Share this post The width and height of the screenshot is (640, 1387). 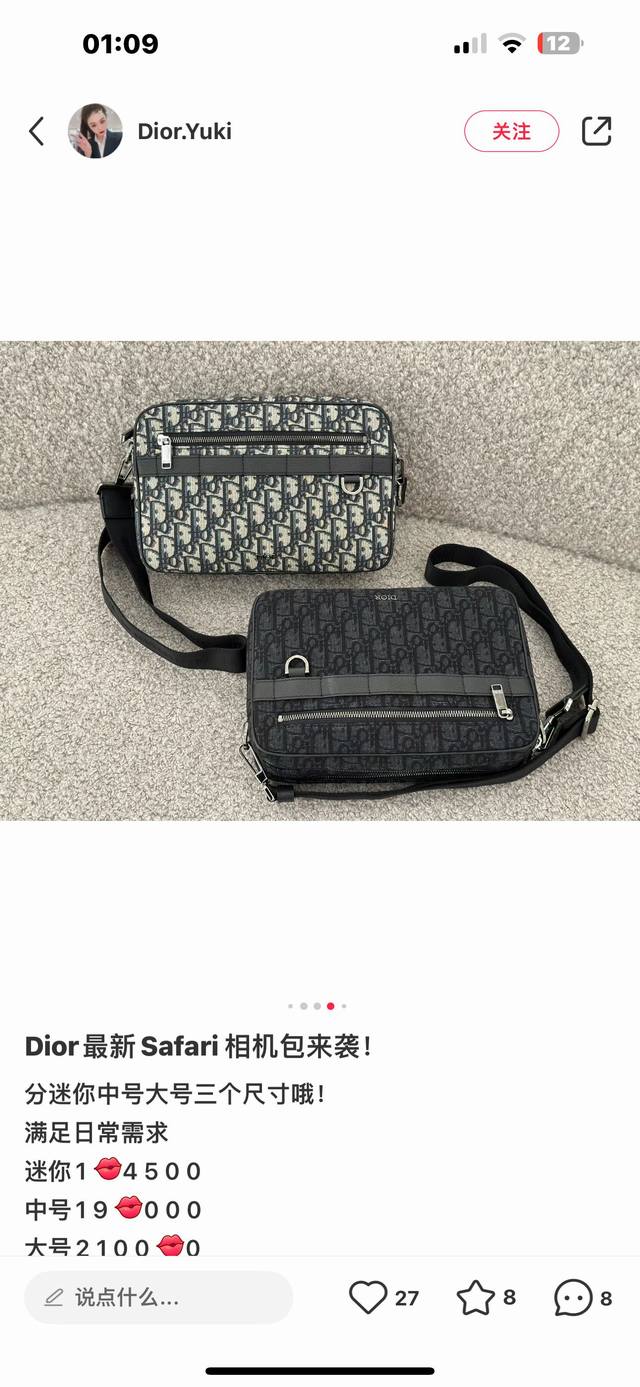click(x=596, y=131)
